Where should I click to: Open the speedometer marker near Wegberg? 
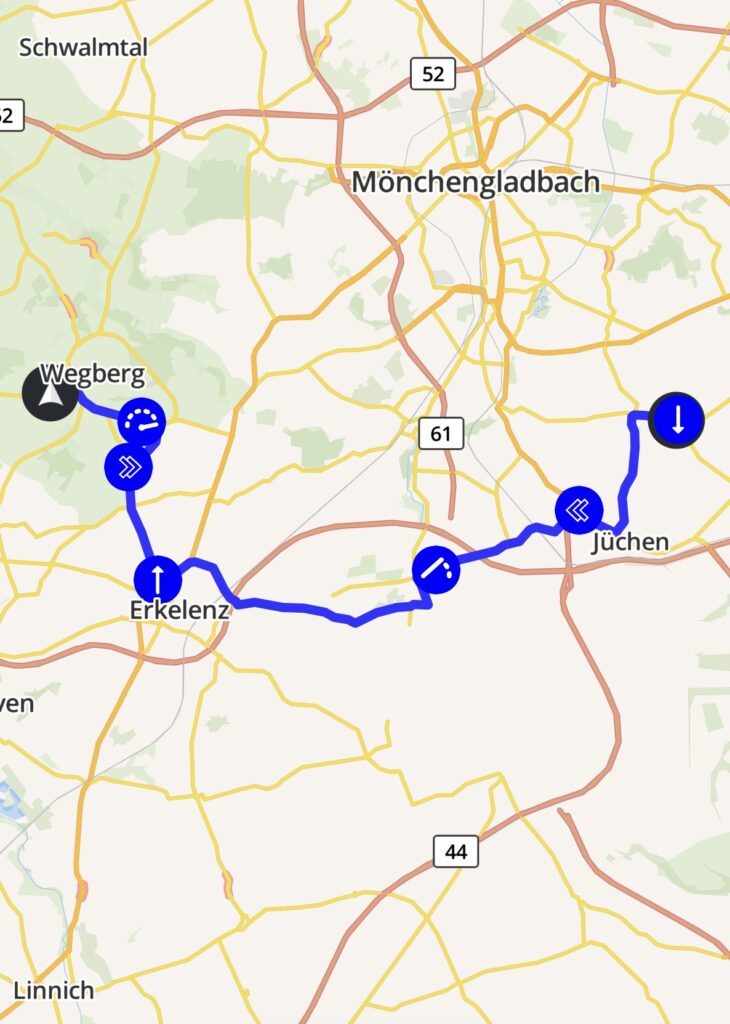pos(142,422)
